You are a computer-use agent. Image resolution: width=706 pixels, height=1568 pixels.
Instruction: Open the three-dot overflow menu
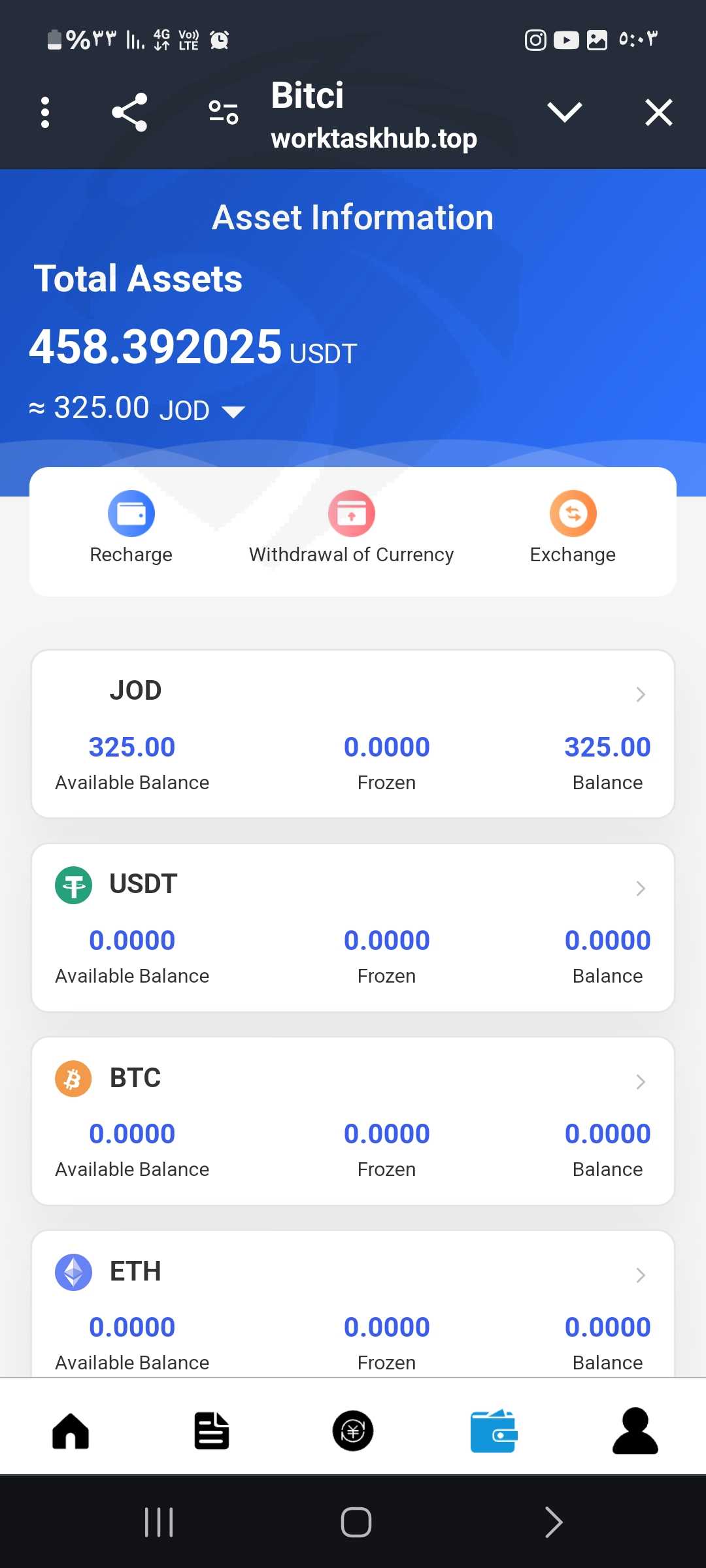(x=45, y=112)
